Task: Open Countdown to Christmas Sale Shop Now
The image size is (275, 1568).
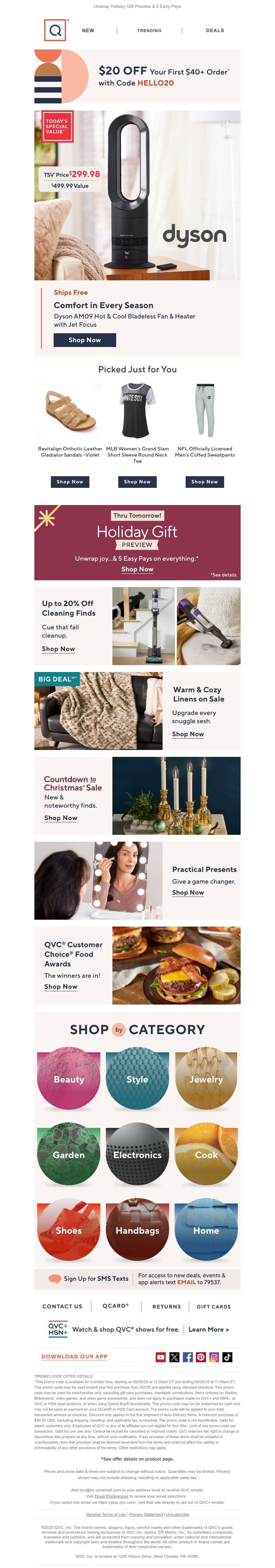Action: pyautogui.click(x=61, y=818)
